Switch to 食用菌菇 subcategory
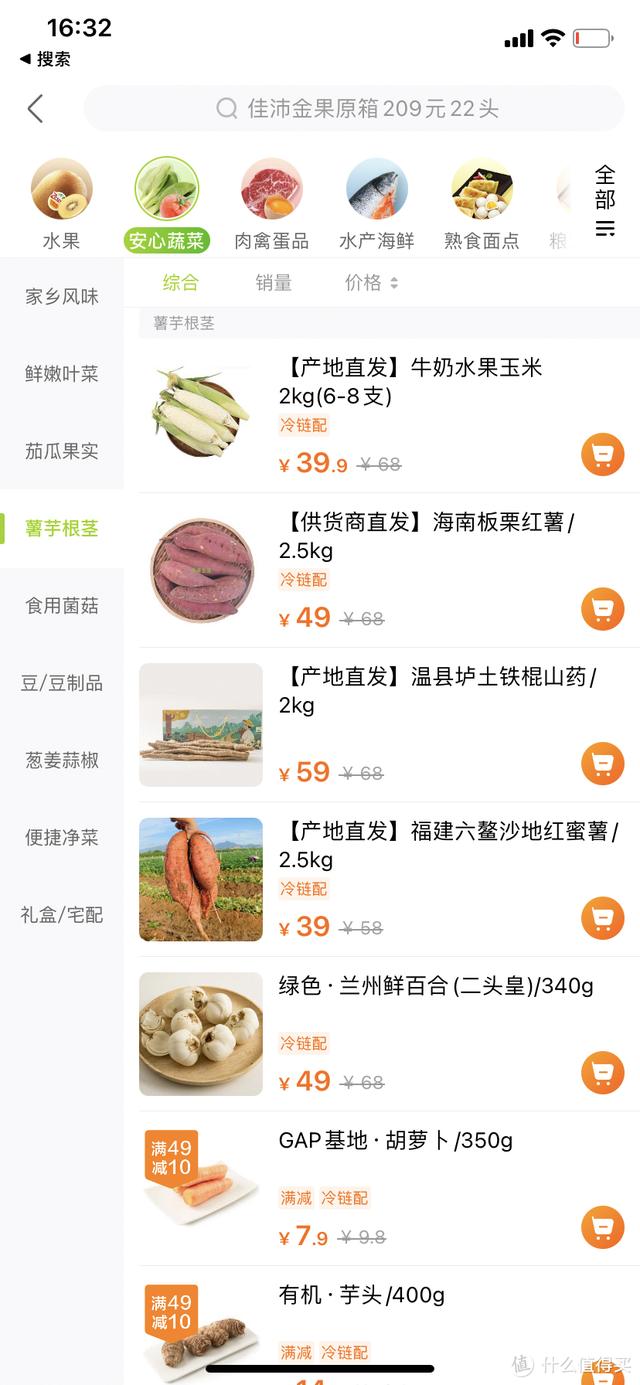Image resolution: width=640 pixels, height=1385 pixels. (62, 606)
